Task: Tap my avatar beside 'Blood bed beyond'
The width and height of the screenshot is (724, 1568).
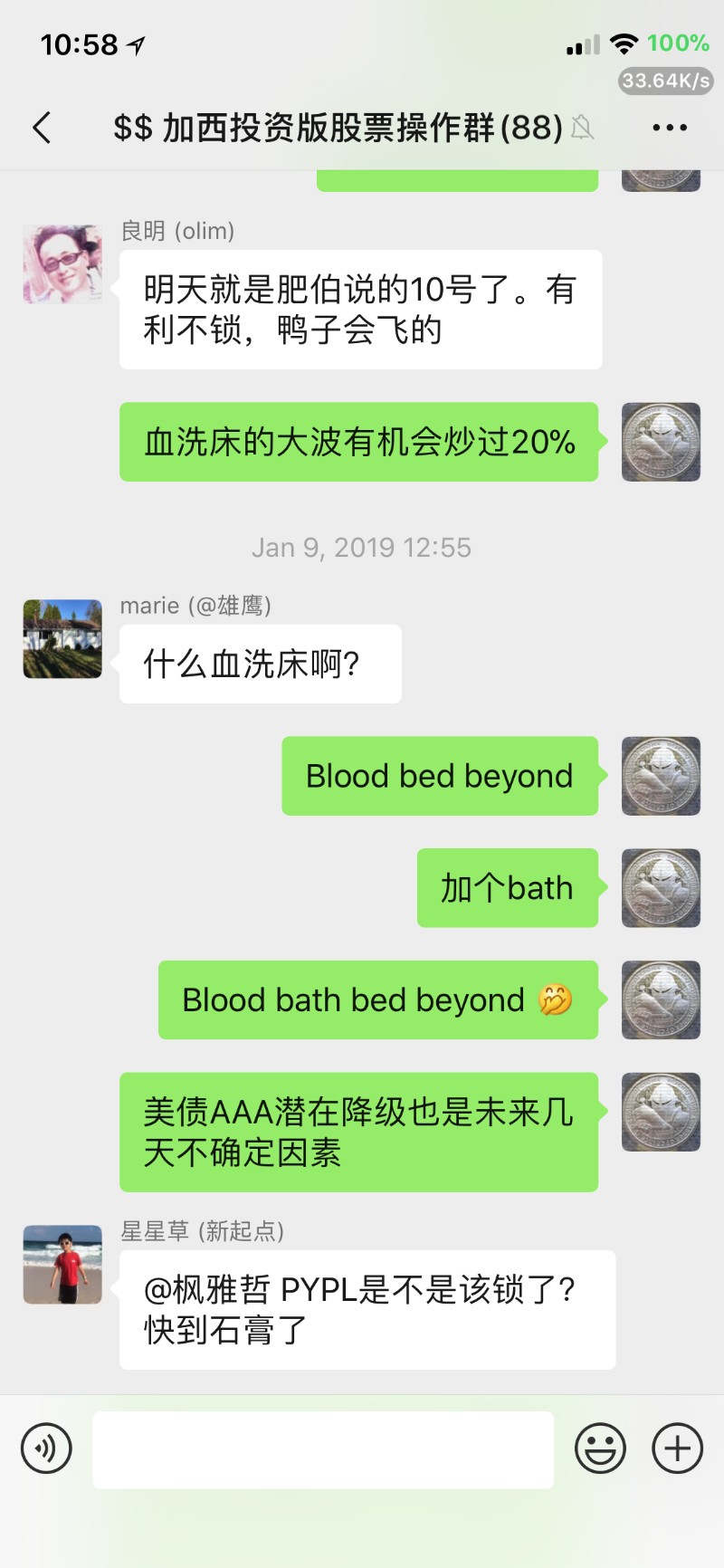Action: [x=661, y=776]
